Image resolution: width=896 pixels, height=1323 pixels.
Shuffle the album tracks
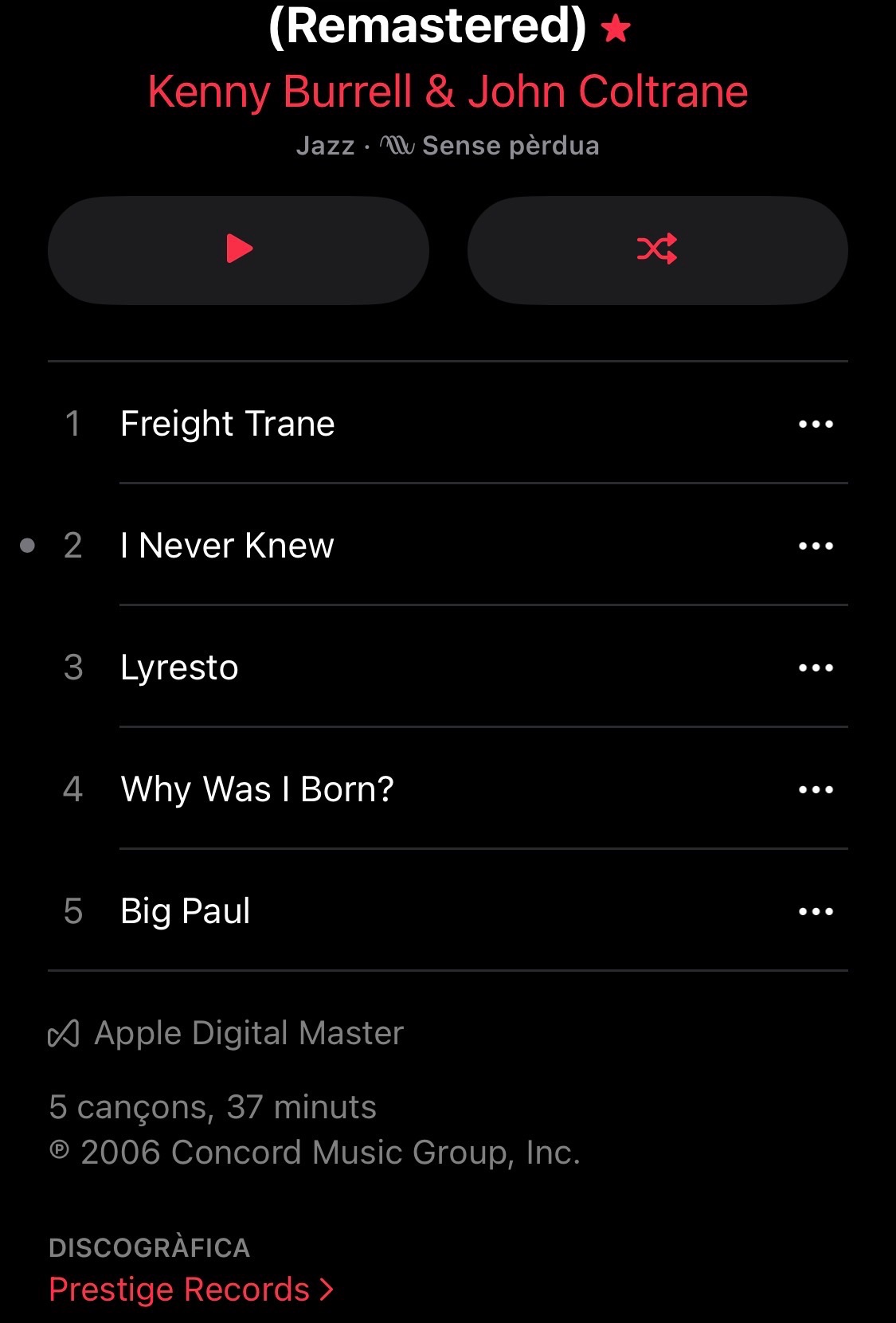pos(657,249)
